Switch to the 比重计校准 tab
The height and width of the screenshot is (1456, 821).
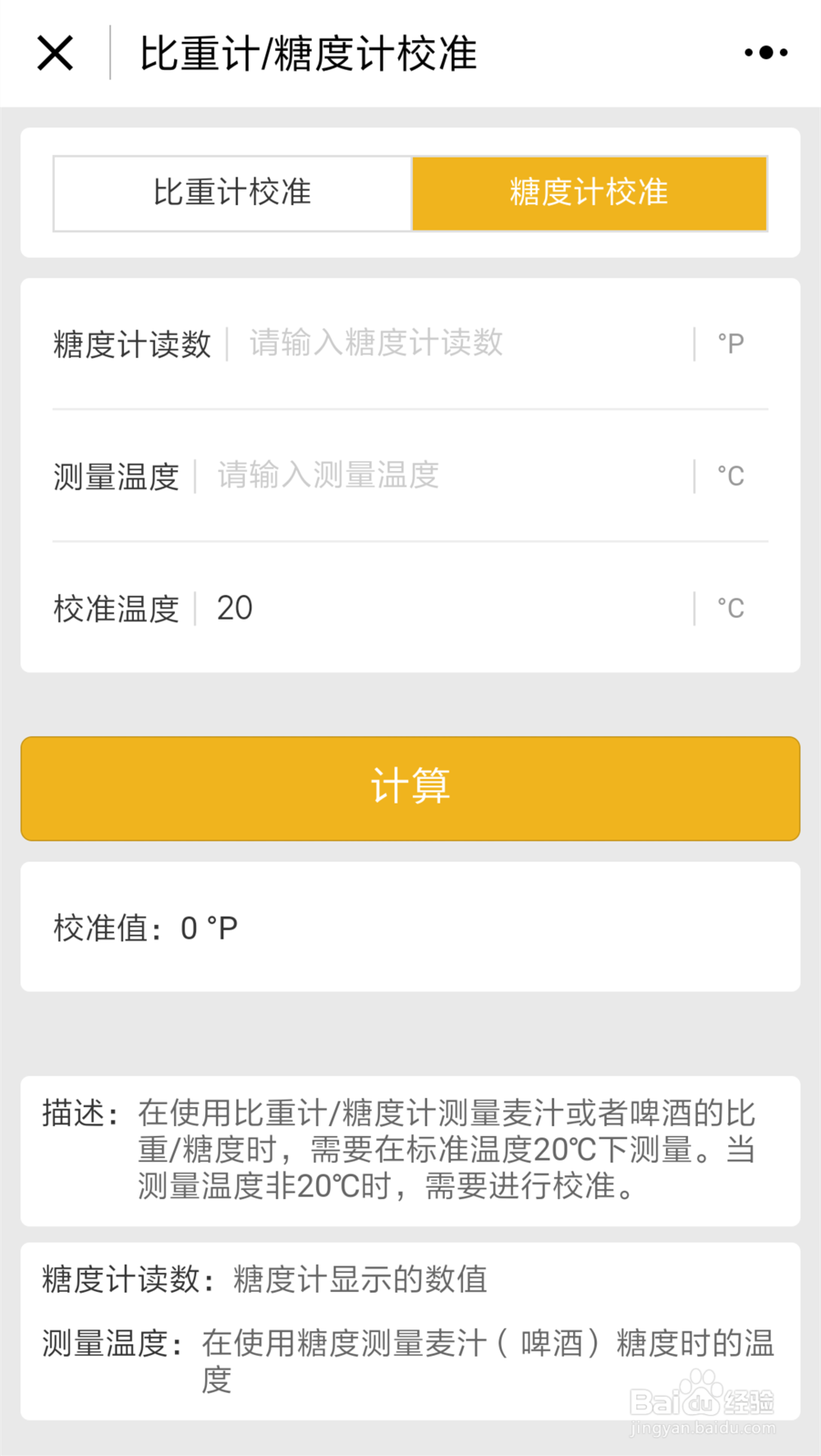pyautogui.click(x=232, y=193)
